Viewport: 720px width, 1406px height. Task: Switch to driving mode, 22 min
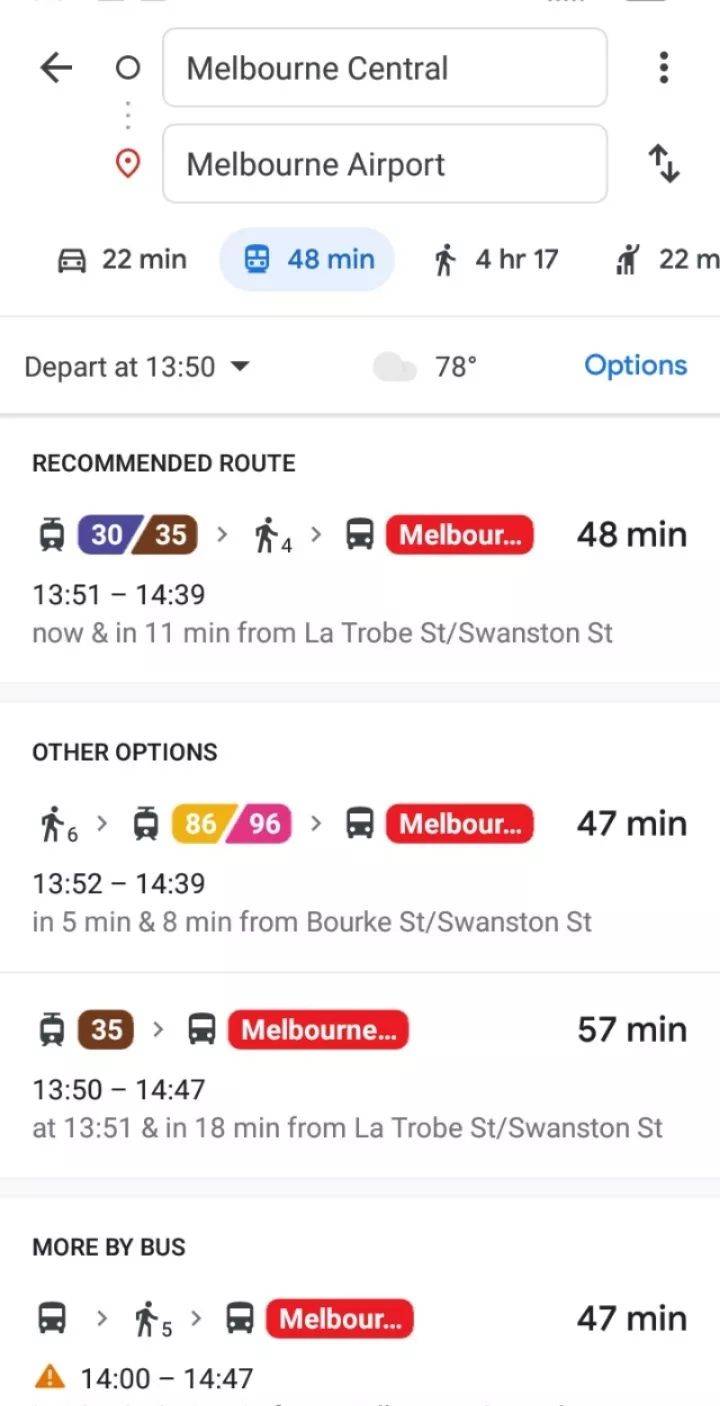(x=122, y=260)
